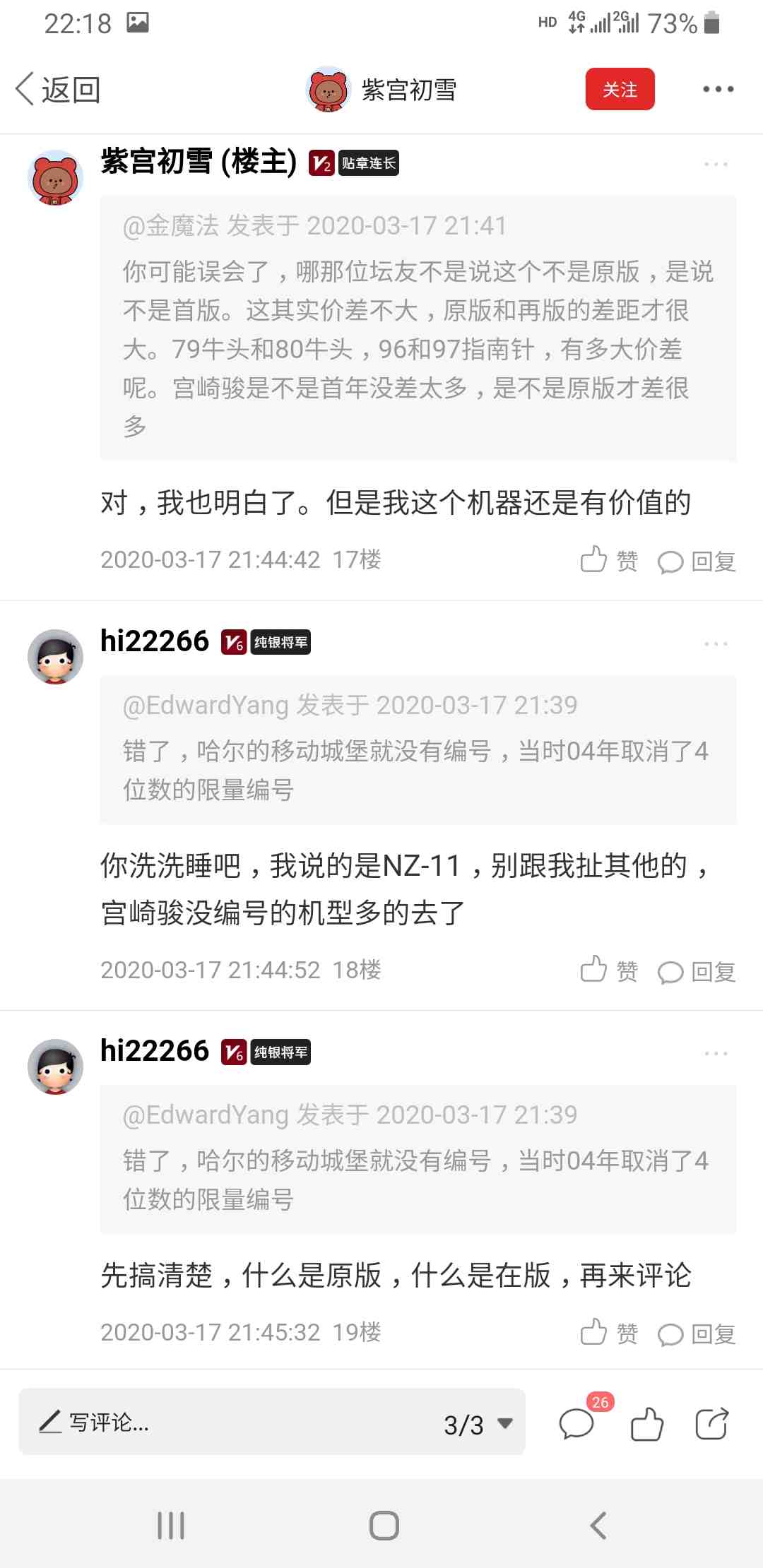Image resolution: width=763 pixels, height=1568 pixels.
Task: Like the 18楼 comment by hi22266
Action: point(609,971)
